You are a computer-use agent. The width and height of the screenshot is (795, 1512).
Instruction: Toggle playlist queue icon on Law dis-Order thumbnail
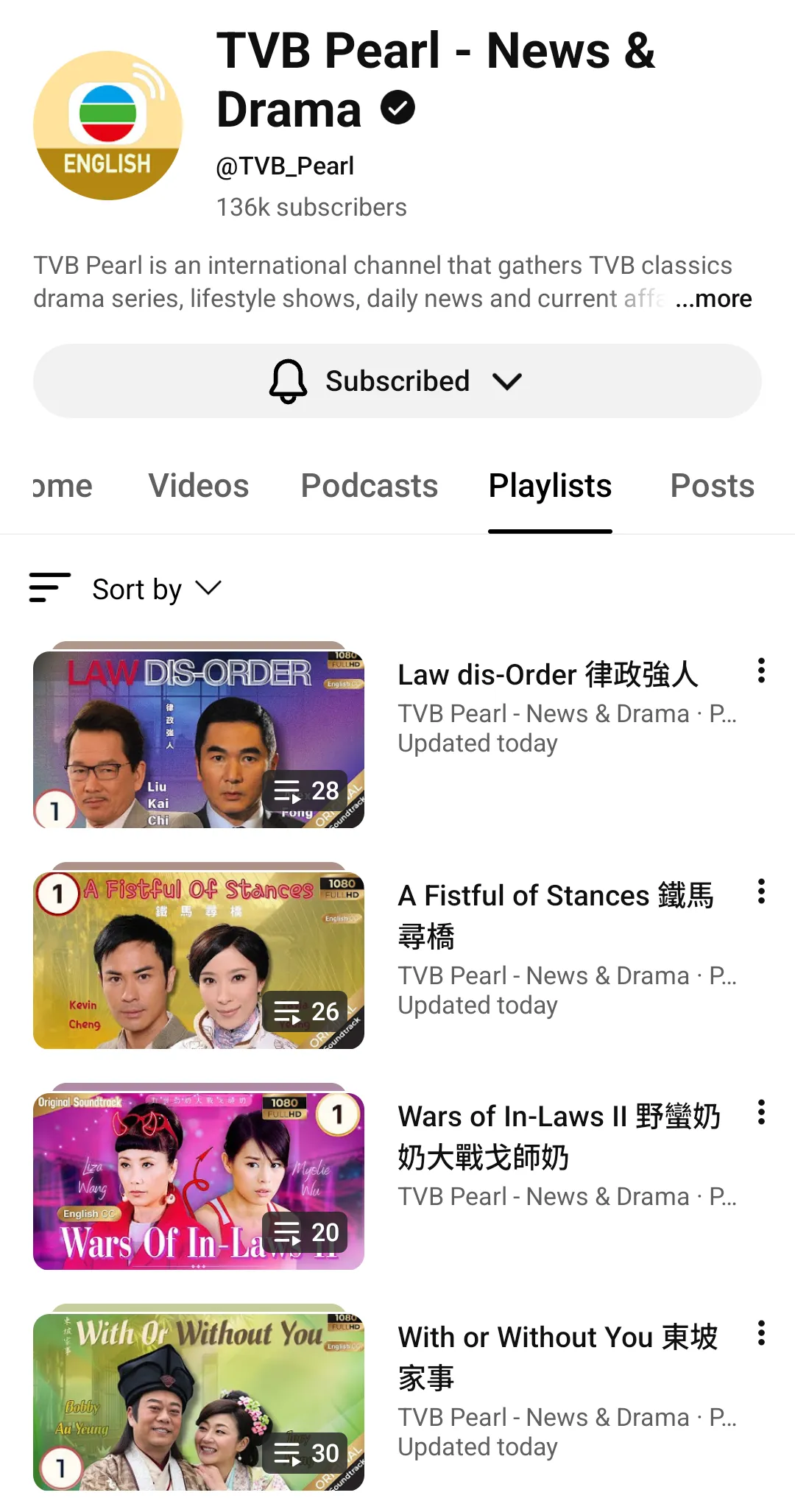tap(287, 791)
